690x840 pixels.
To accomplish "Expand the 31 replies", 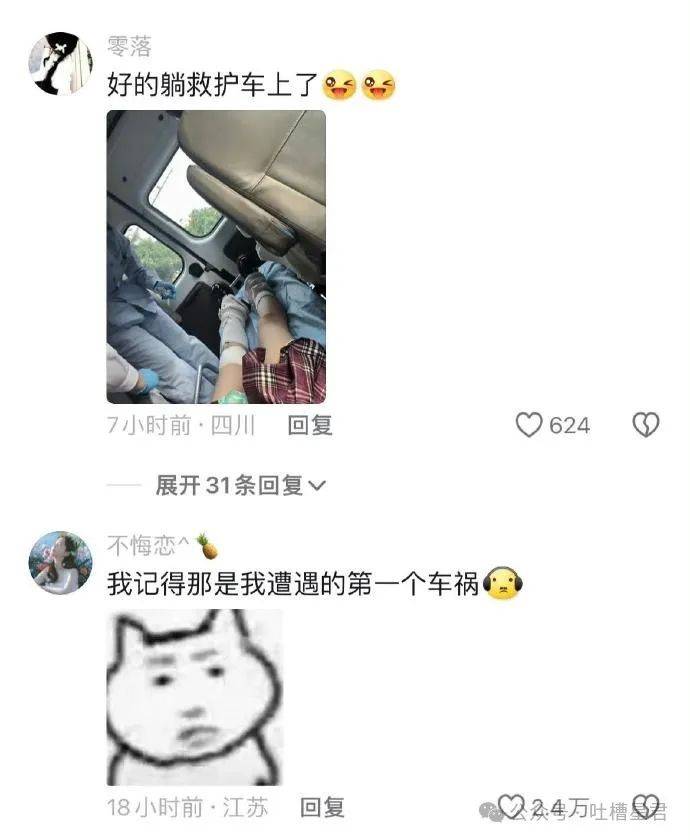I will (240, 486).
